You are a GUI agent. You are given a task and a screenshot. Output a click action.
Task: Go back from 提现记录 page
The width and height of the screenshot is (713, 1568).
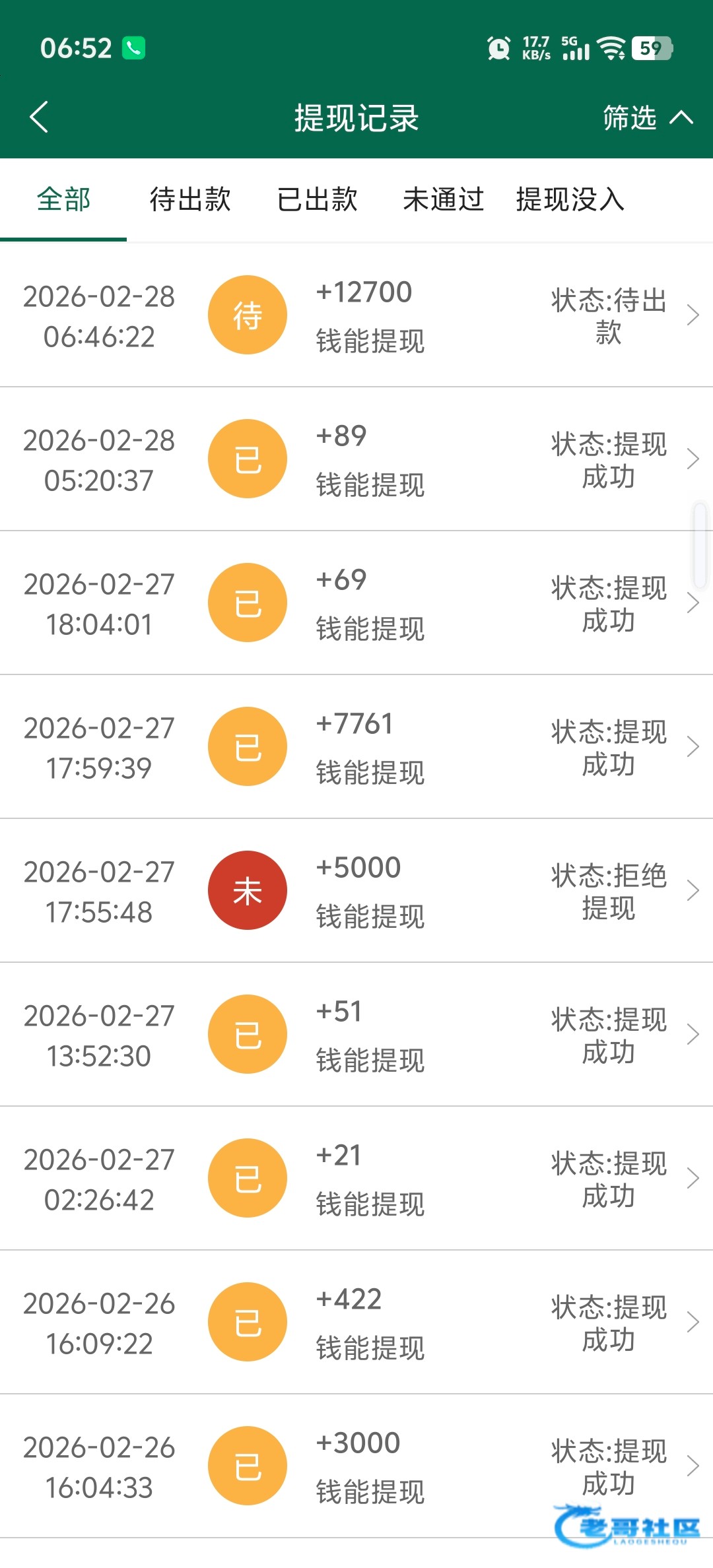40,117
